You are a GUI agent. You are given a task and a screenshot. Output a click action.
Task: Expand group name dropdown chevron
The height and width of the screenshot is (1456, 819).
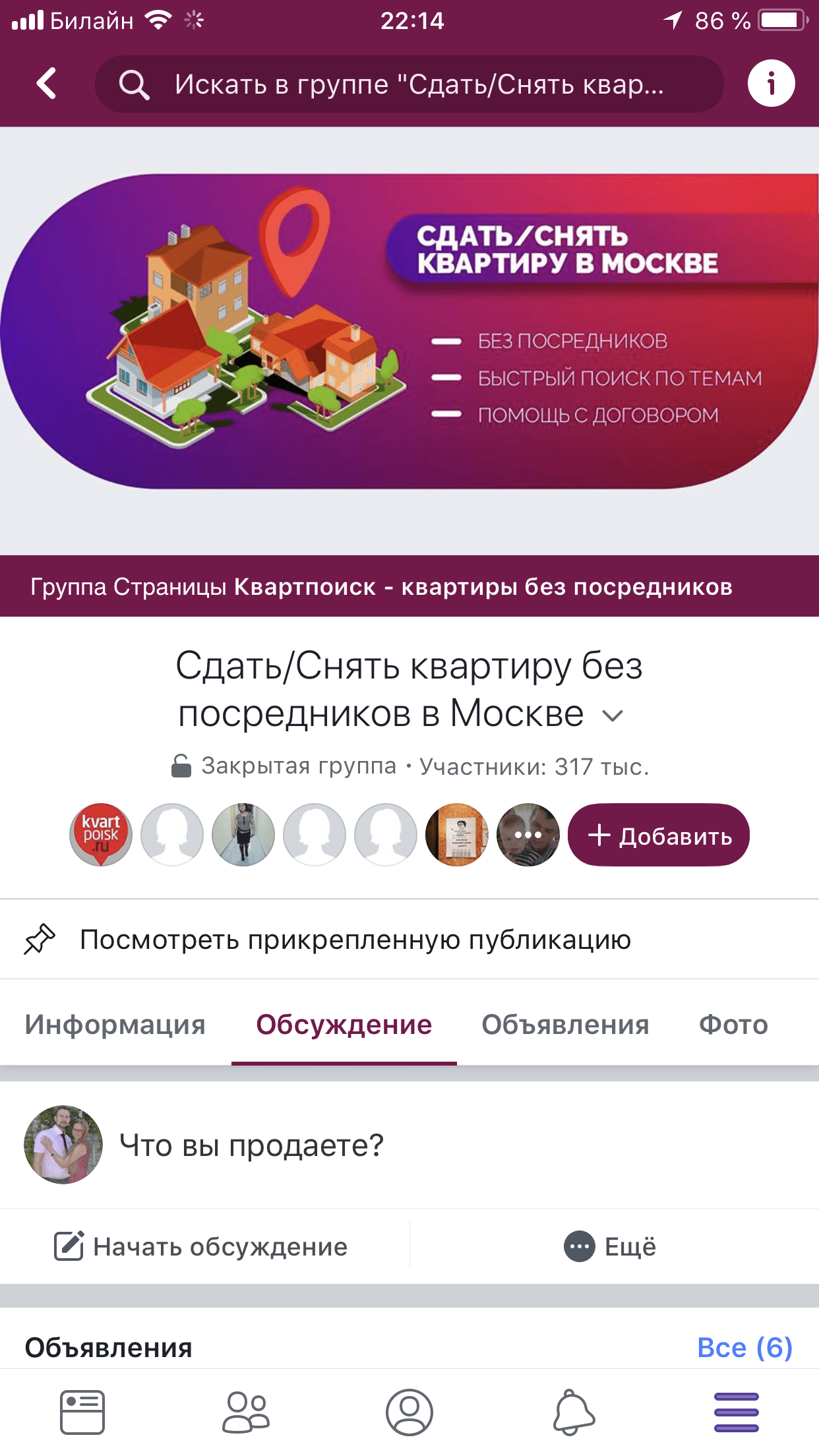coord(613,715)
